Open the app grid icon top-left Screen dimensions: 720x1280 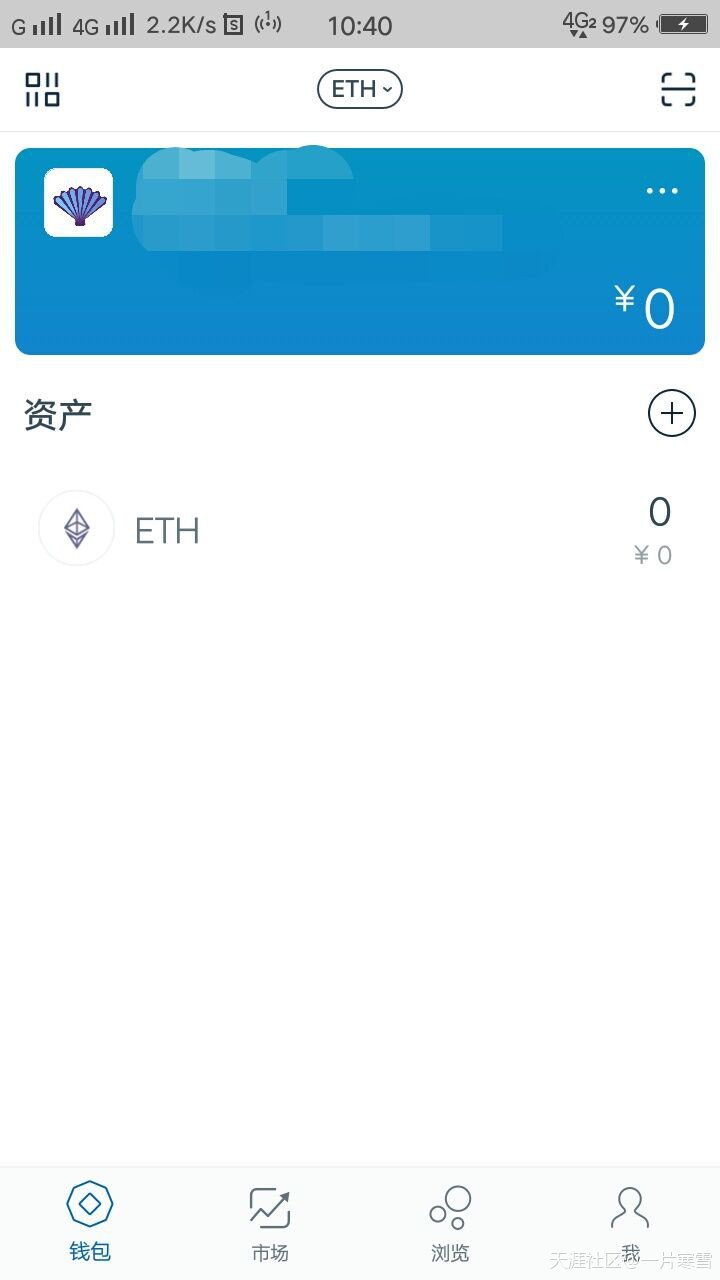[x=42, y=88]
